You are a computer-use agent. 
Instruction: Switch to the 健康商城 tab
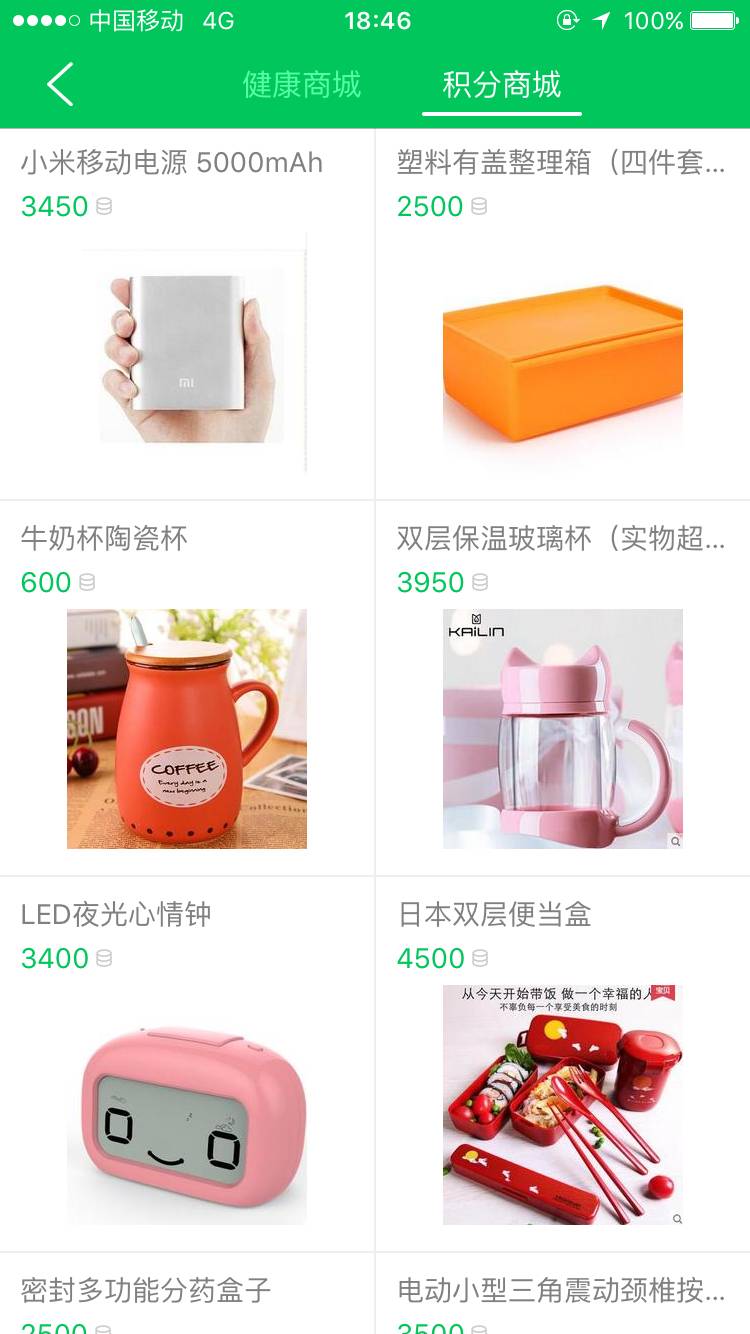tap(301, 84)
